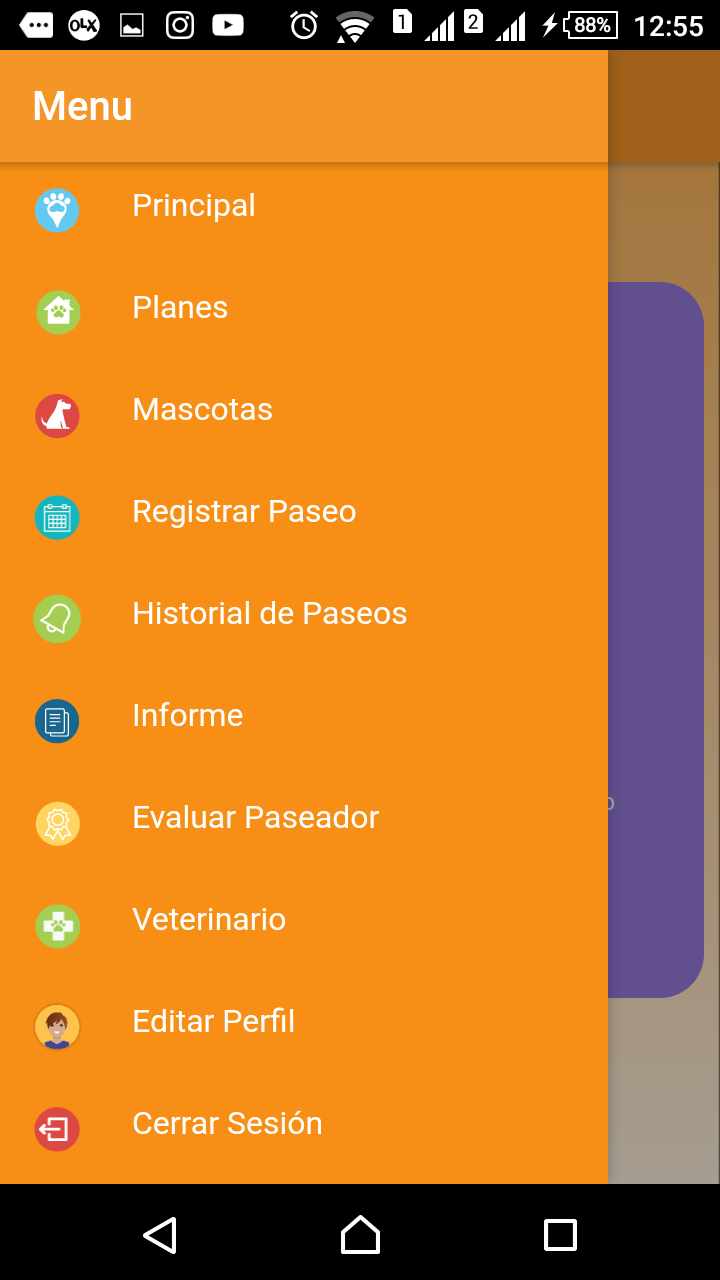Go to Editar Perfil
The height and width of the screenshot is (1280, 720).
tap(213, 1022)
